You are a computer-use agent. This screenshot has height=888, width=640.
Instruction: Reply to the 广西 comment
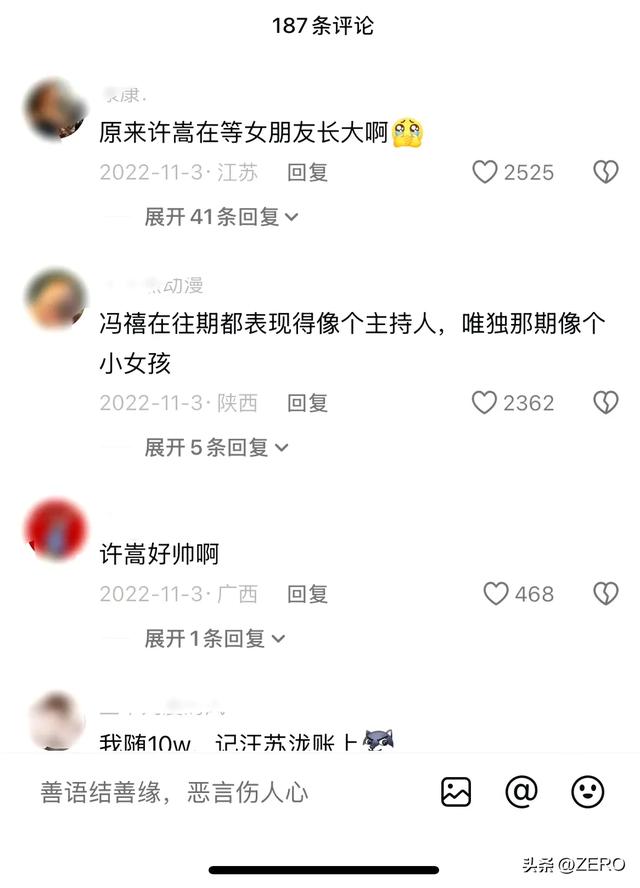tap(307, 594)
